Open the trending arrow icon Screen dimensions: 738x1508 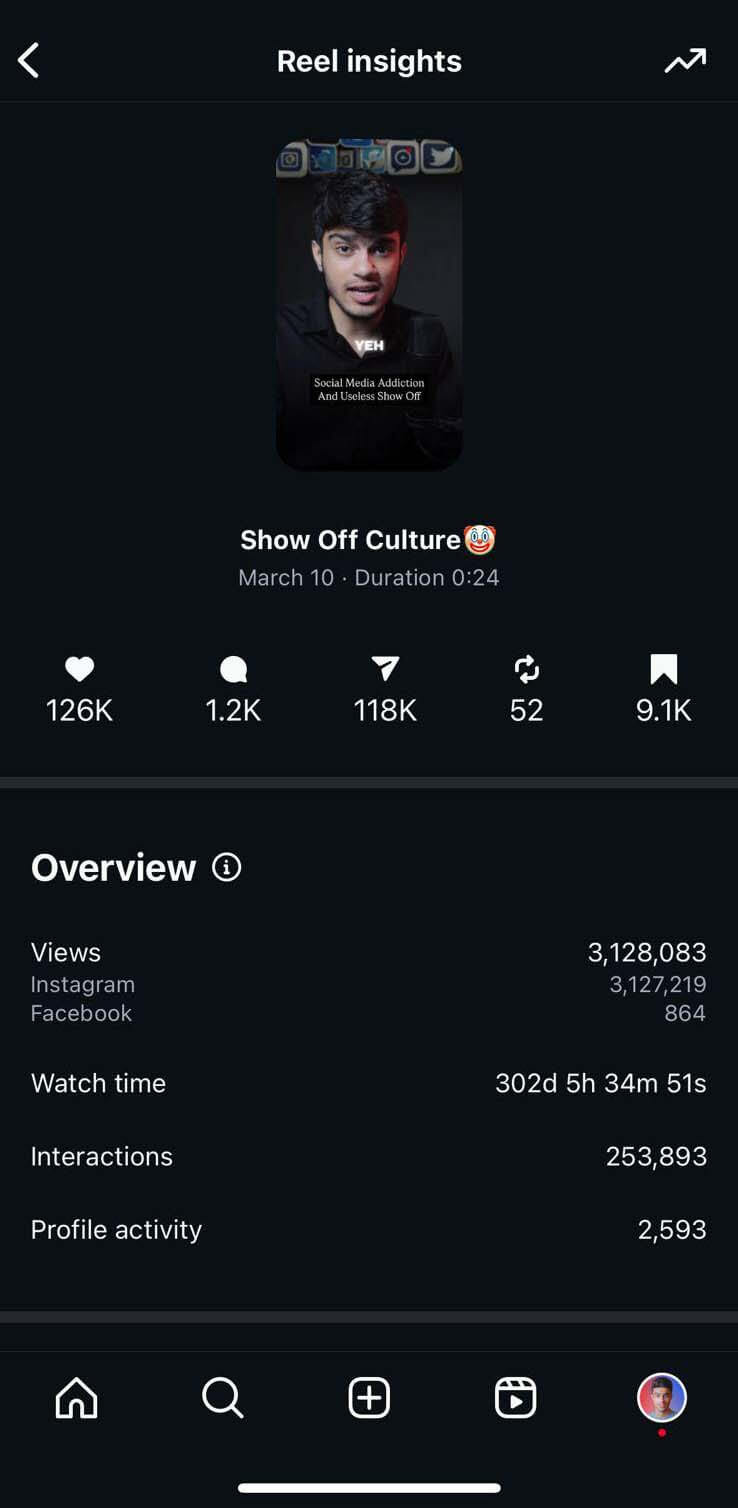685,61
